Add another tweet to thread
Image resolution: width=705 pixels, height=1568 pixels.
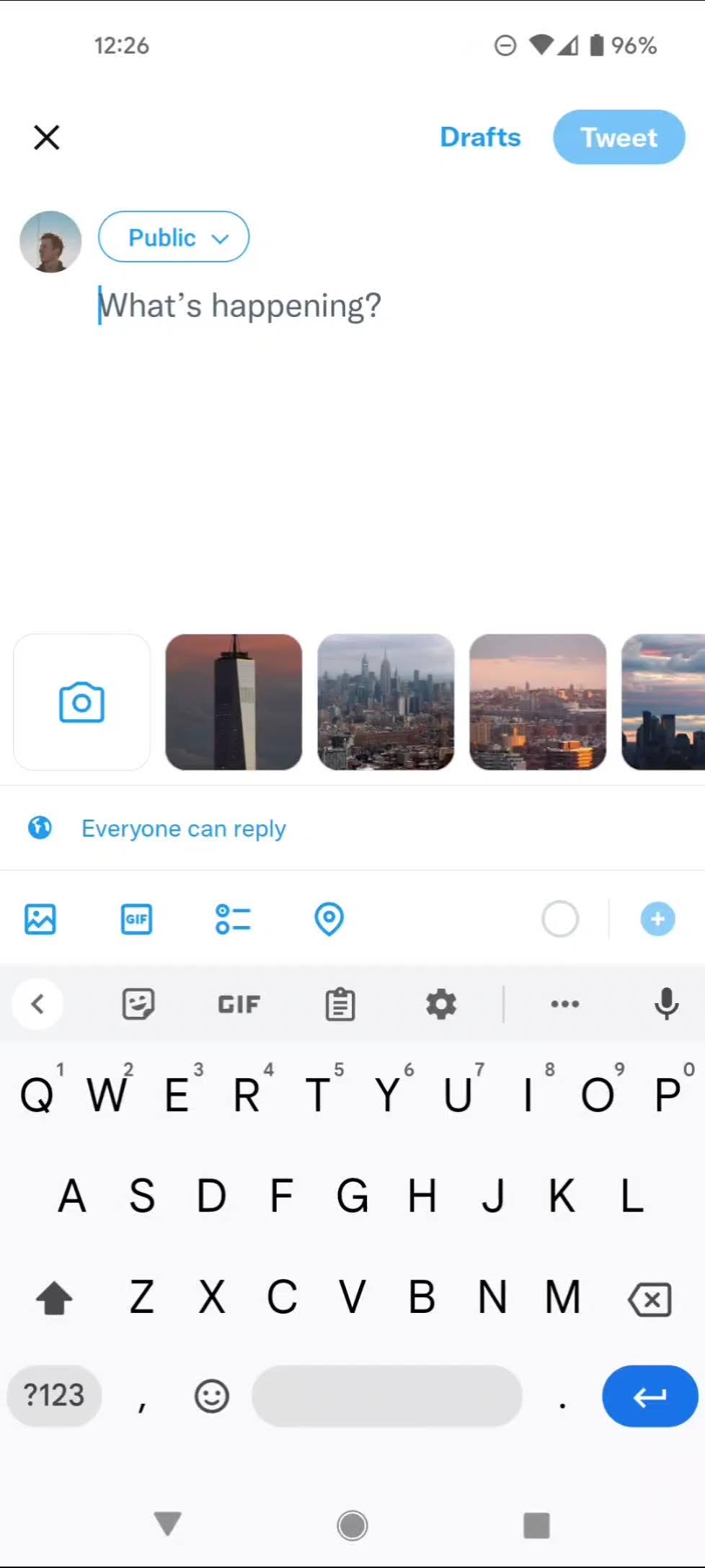[x=657, y=919]
